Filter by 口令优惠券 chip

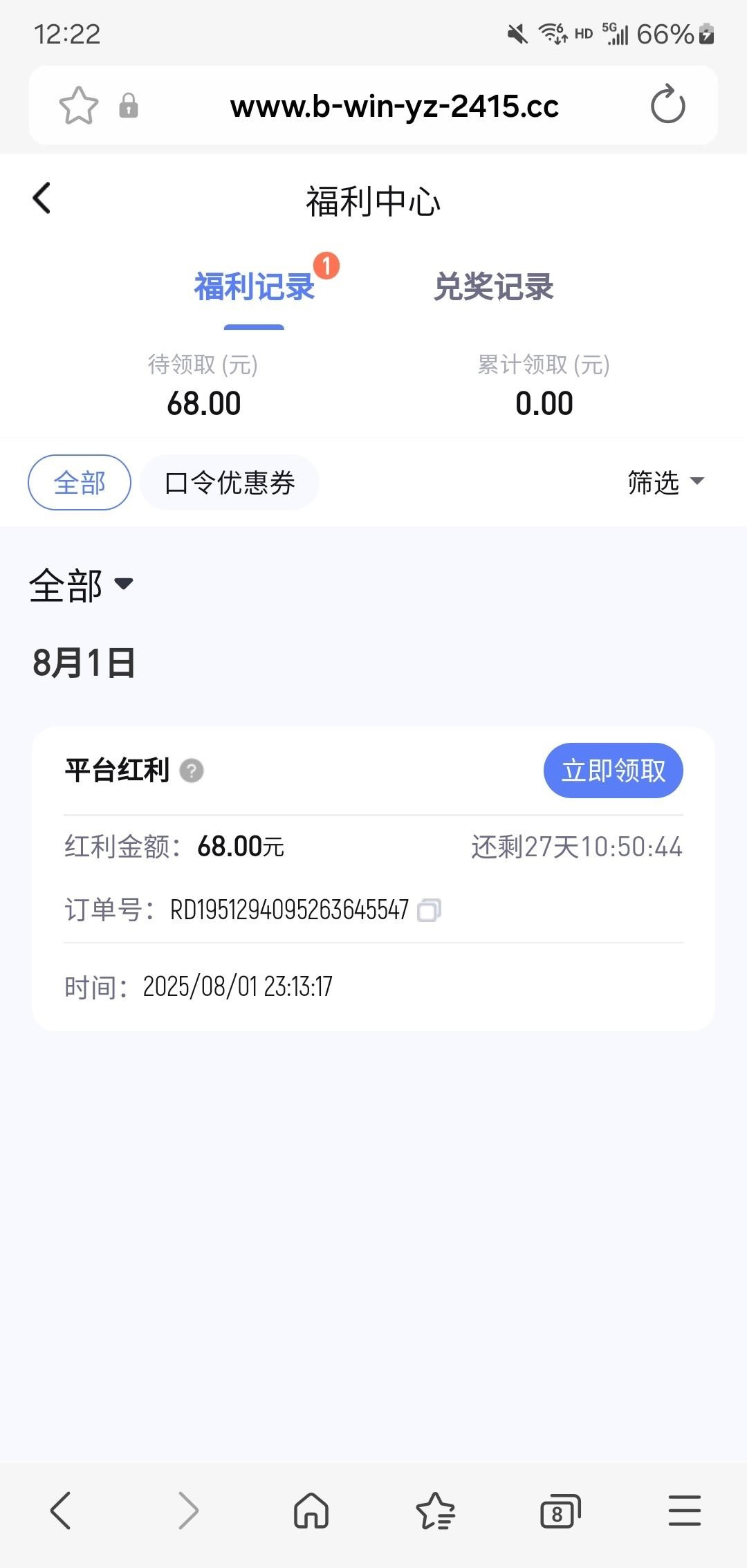[x=230, y=483]
